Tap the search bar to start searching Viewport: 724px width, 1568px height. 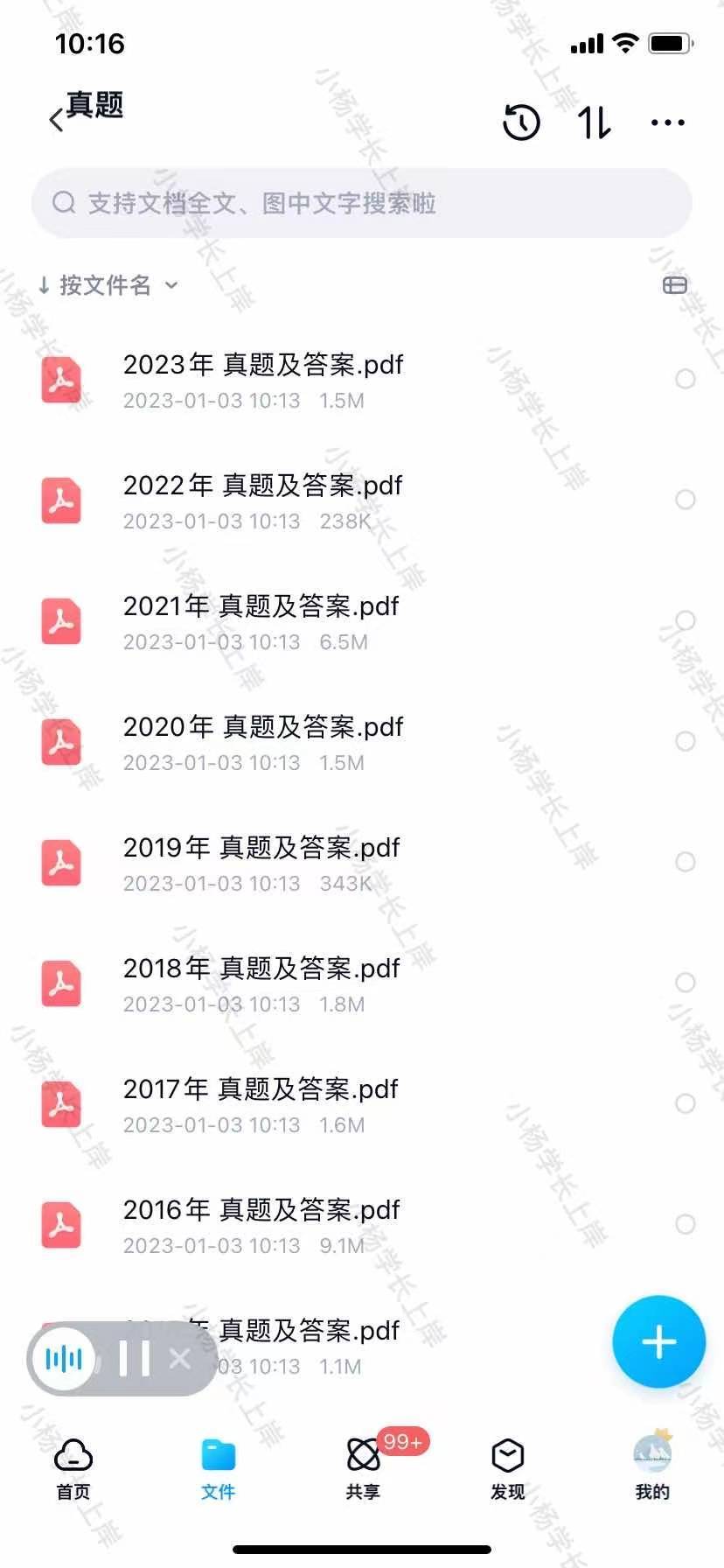point(362,202)
